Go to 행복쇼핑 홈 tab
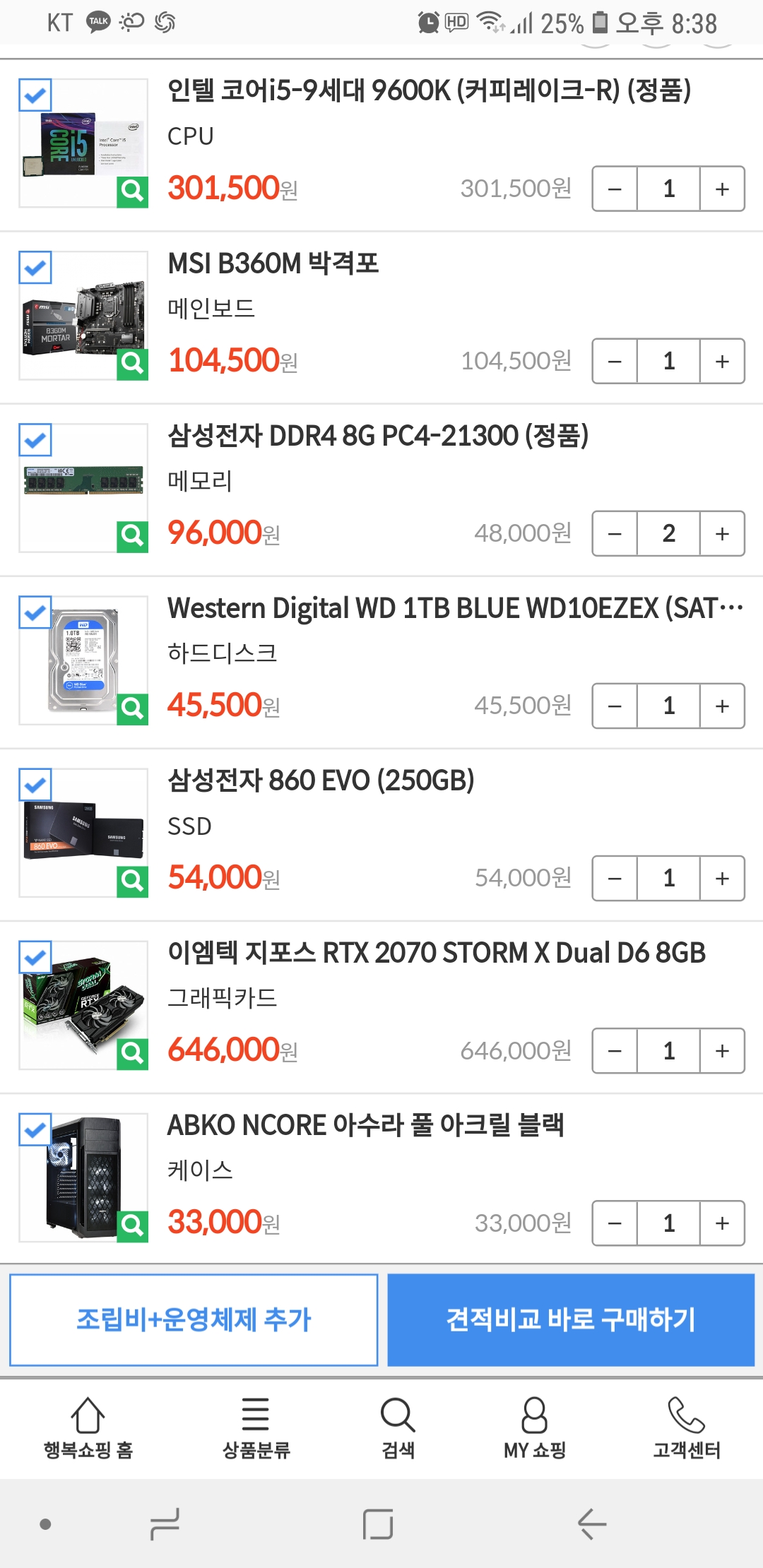The image size is (763, 1568). (x=88, y=1428)
